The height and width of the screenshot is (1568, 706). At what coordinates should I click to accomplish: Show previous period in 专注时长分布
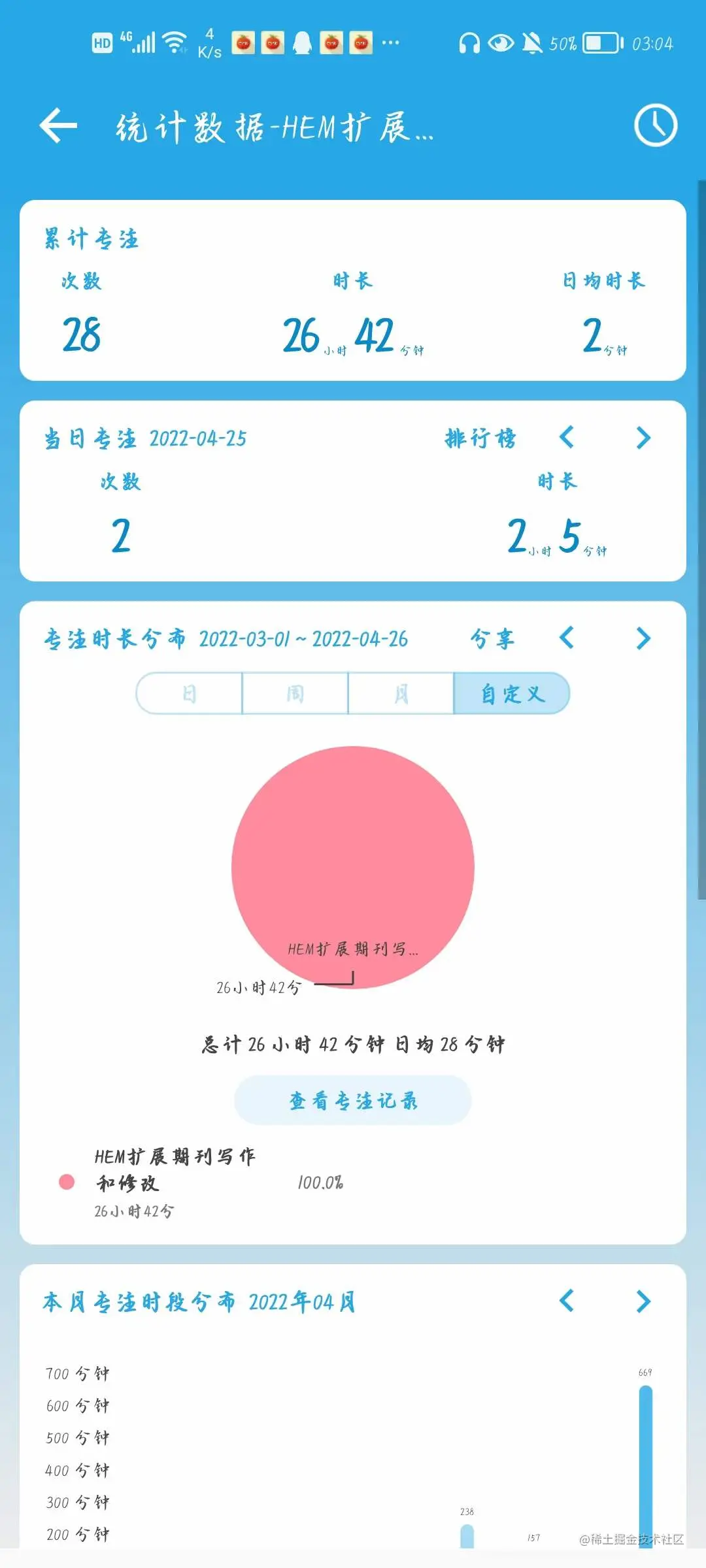567,638
